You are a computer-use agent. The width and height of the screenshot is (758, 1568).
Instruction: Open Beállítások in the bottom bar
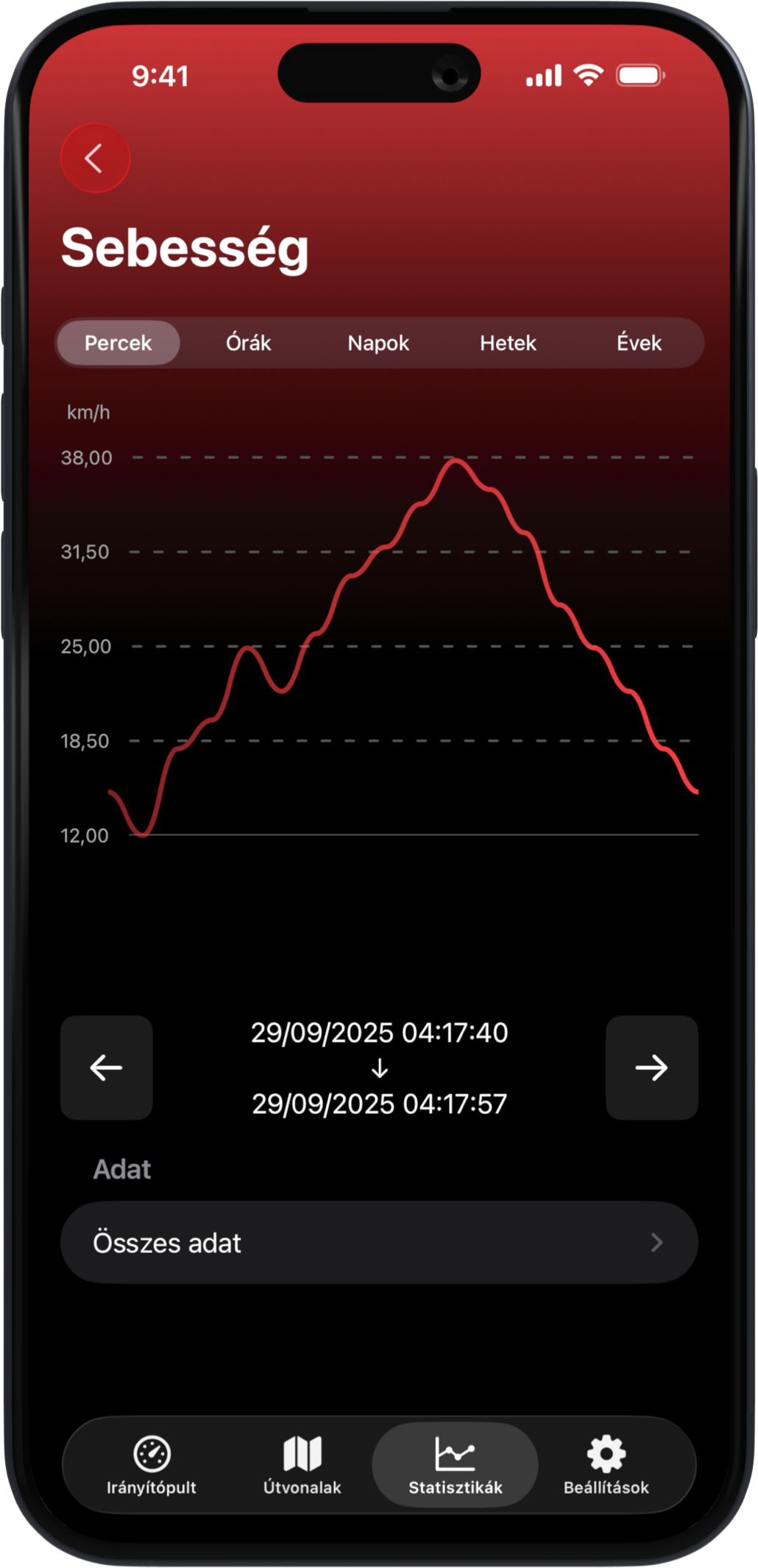[606, 1464]
